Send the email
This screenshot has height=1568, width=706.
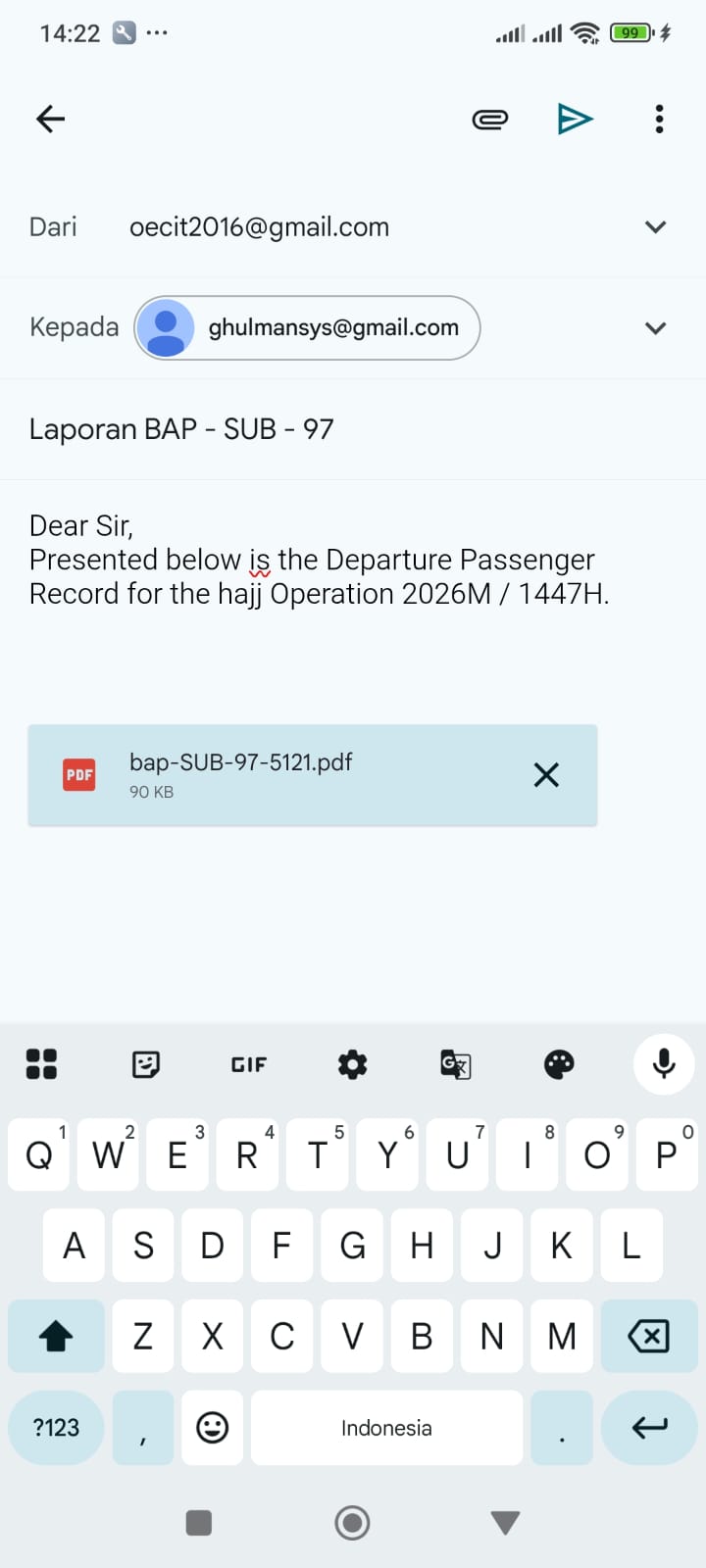(x=575, y=120)
